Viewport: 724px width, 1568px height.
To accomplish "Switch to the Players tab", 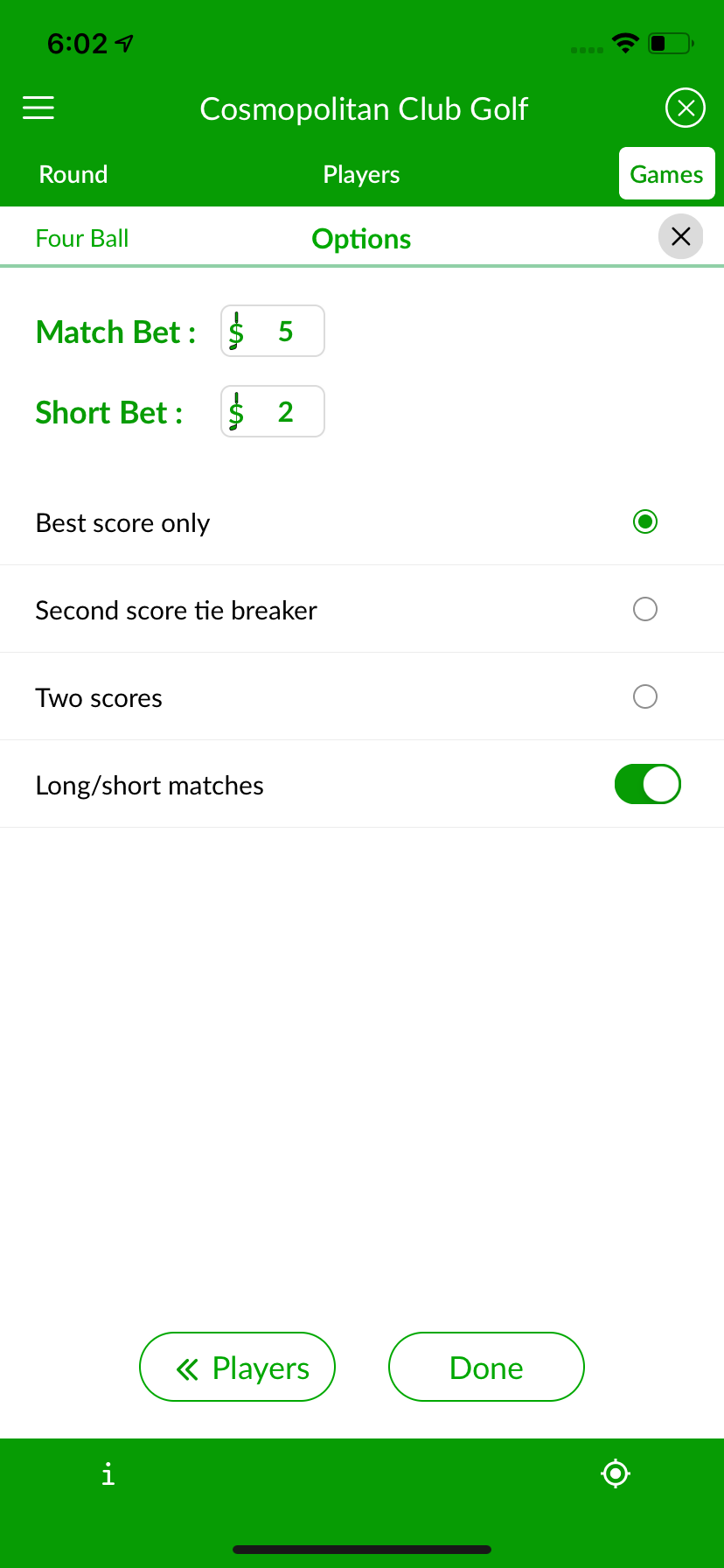I will (x=361, y=174).
